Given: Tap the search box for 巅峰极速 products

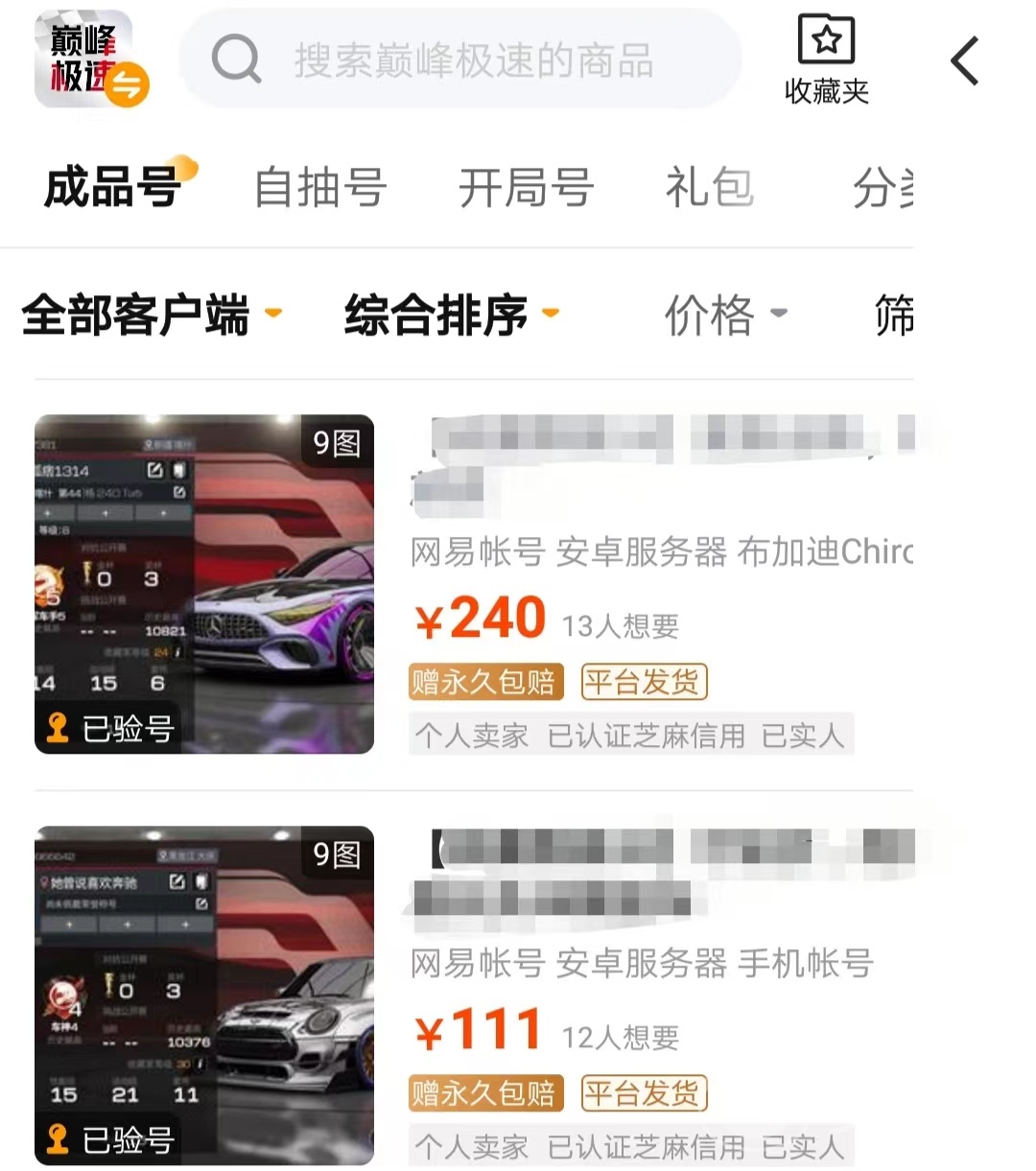Looking at the screenshot, I should click(x=460, y=60).
